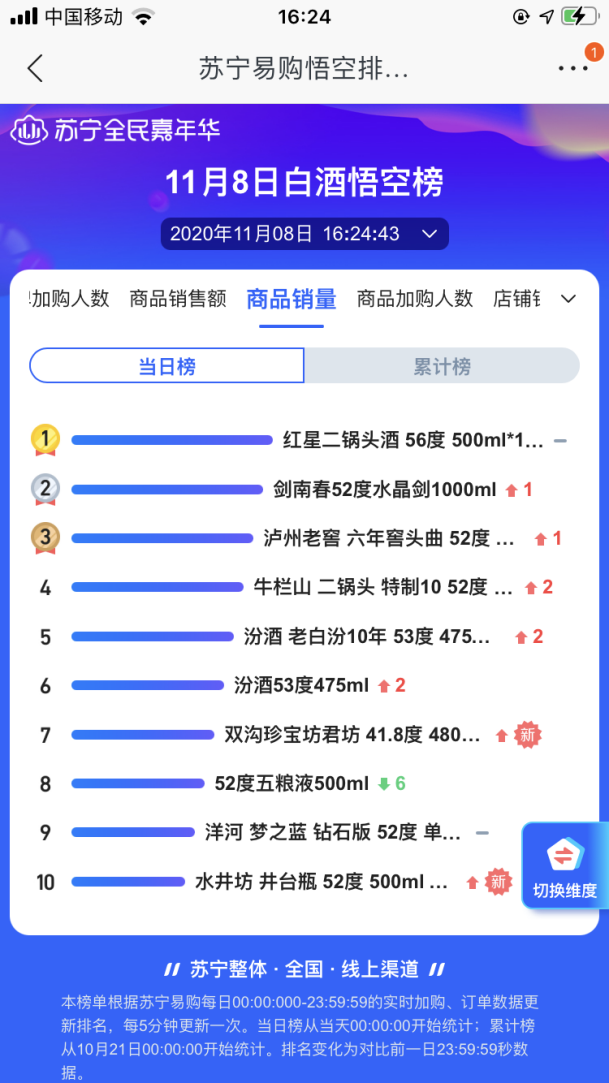This screenshot has height=1083, width=609.
Task: Select the 商品销量 tab
Action: tap(291, 298)
